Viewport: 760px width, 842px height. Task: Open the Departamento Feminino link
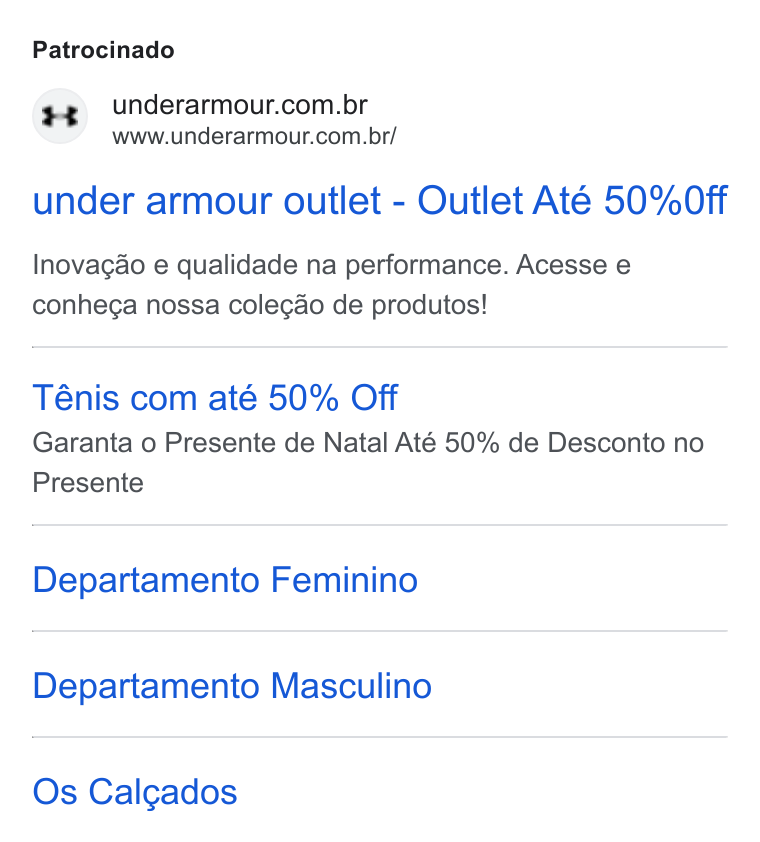225,580
